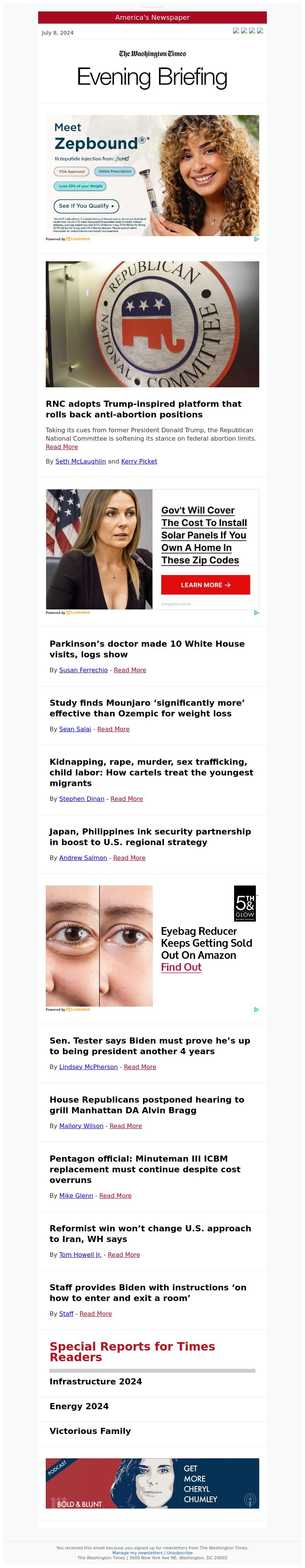Read More on the Japan, Philippines security partnership
This screenshot has height=1568, width=305.
coord(129,858)
